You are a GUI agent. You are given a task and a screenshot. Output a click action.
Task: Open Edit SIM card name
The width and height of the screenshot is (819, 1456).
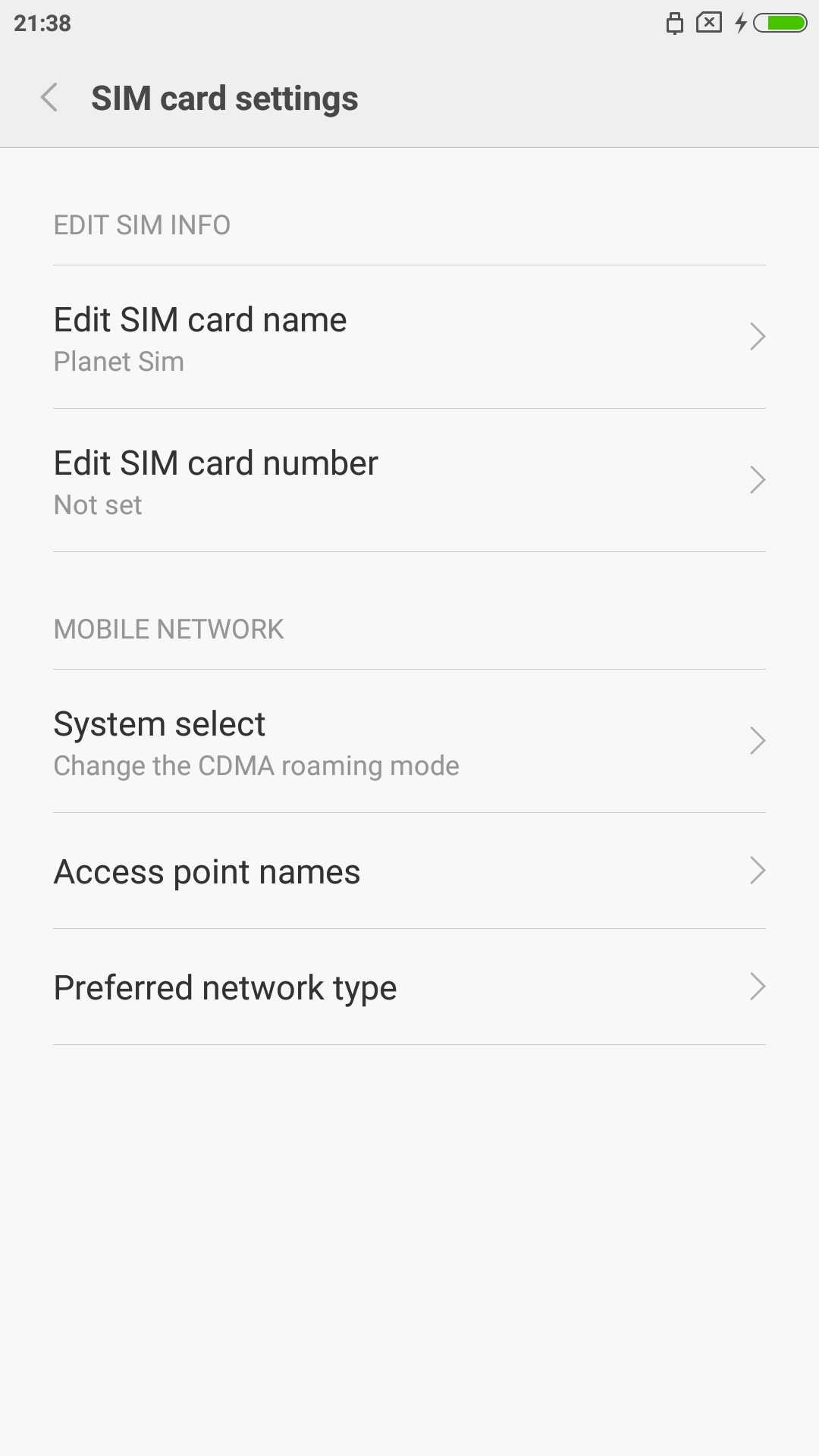pos(409,337)
